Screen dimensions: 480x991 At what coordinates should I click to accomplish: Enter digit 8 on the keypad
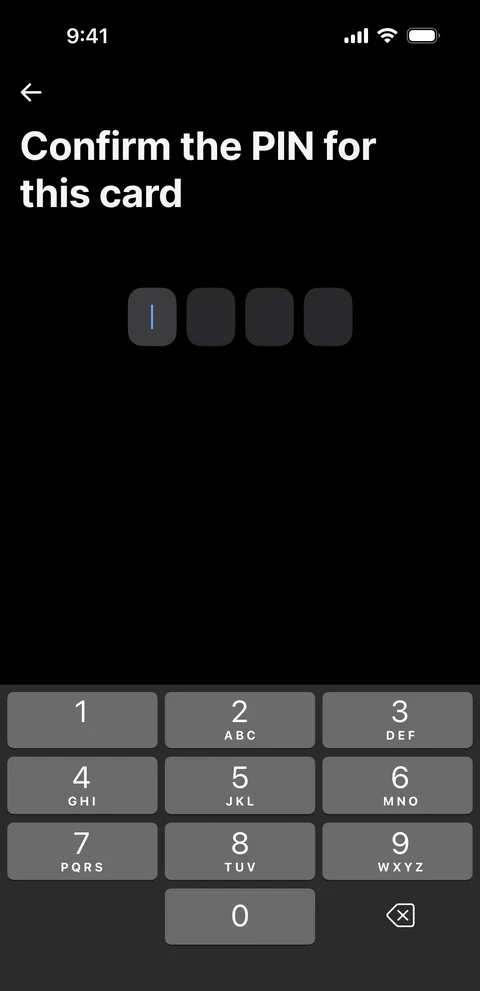tap(240, 851)
